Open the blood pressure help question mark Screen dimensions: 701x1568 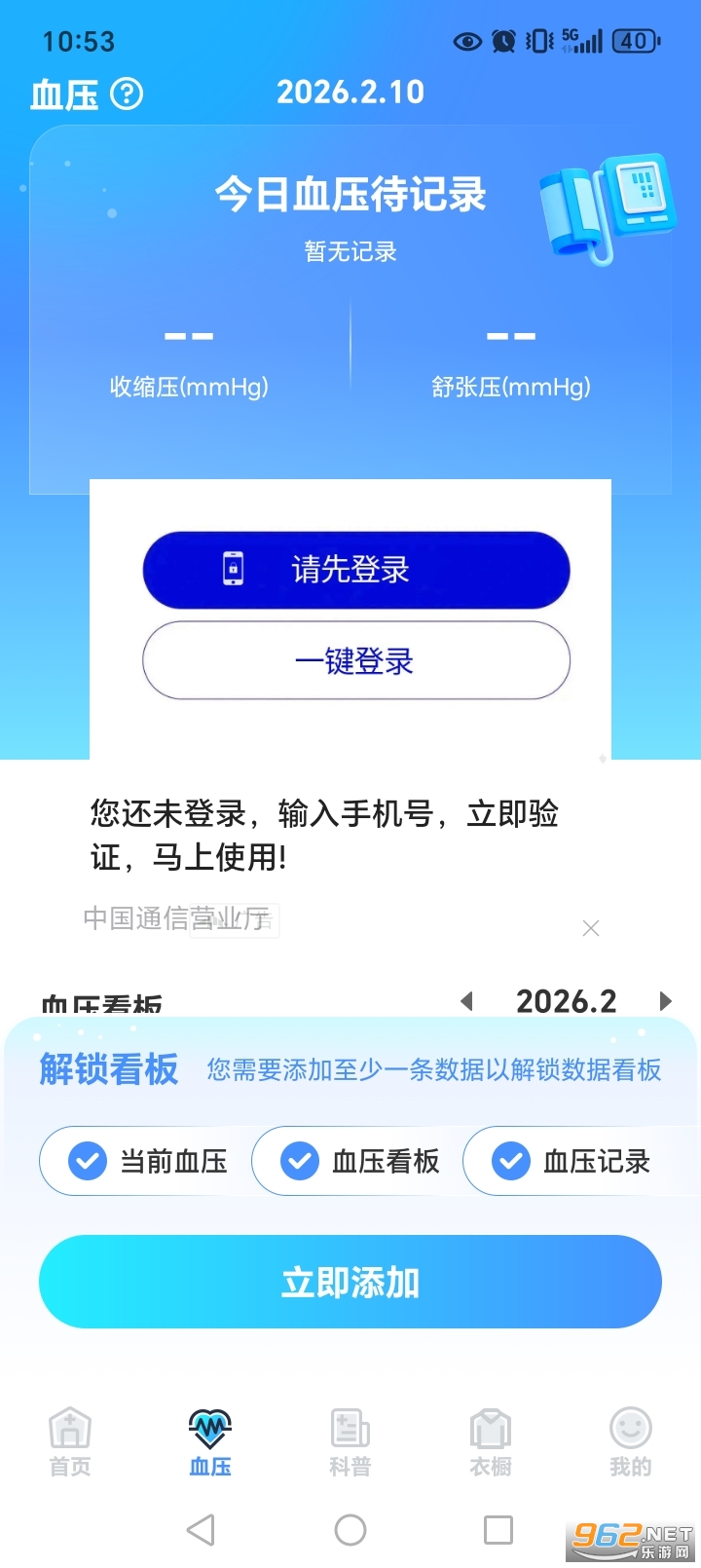(x=127, y=94)
